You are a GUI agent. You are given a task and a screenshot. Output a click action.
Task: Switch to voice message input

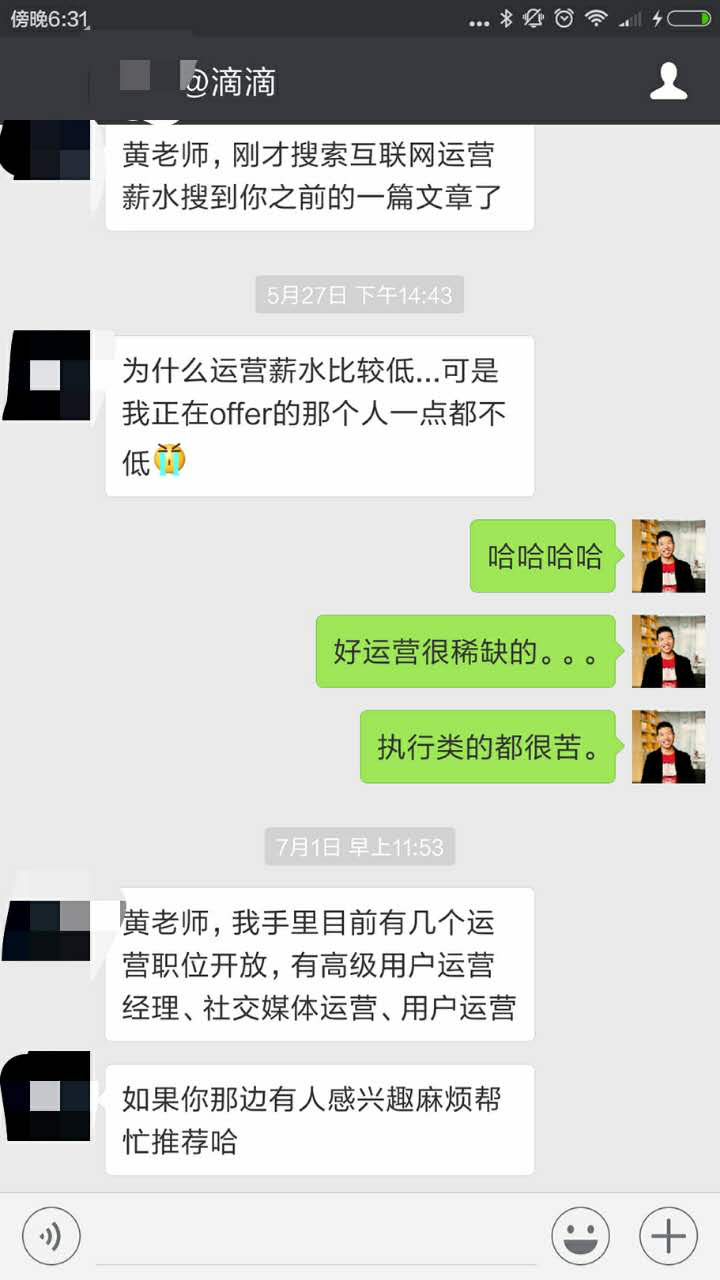tap(51, 1236)
